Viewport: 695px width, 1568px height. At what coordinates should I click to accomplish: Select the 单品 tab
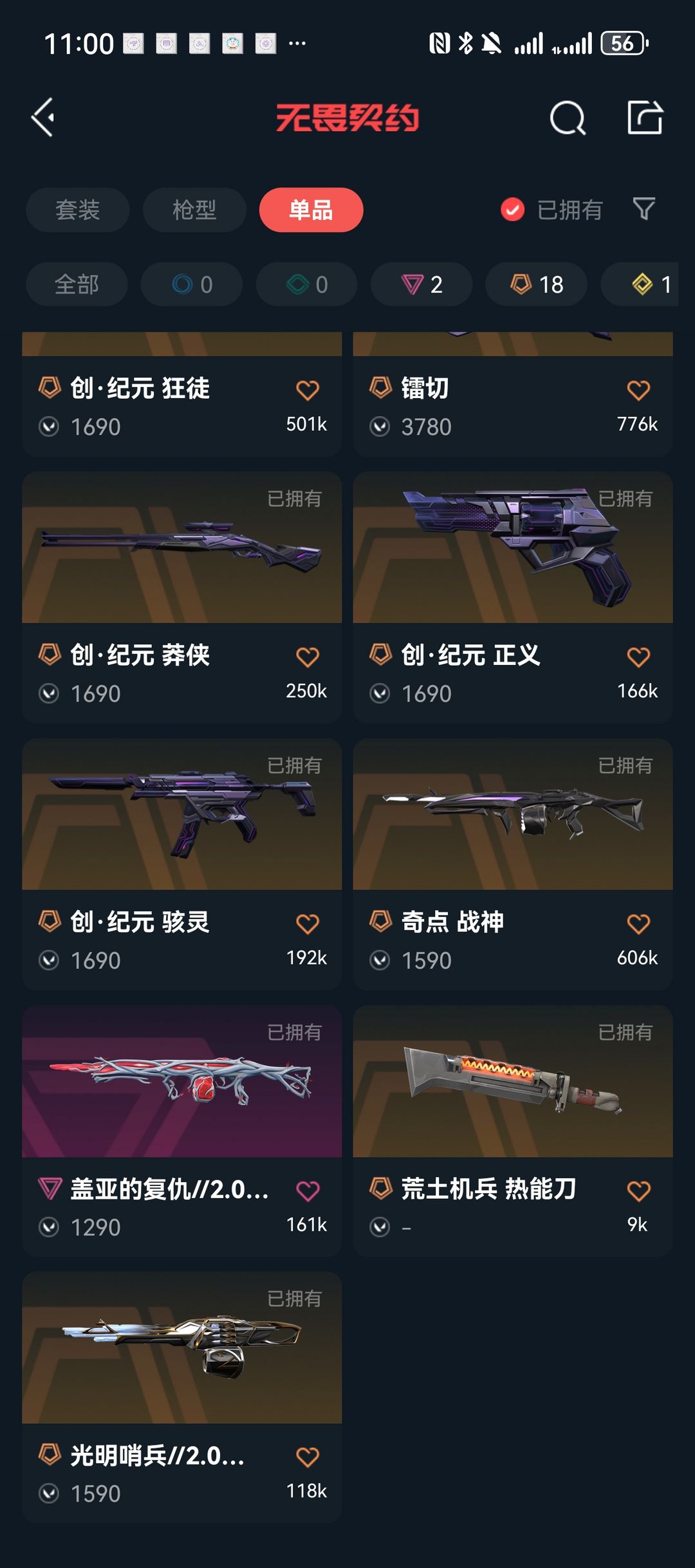pos(311,210)
